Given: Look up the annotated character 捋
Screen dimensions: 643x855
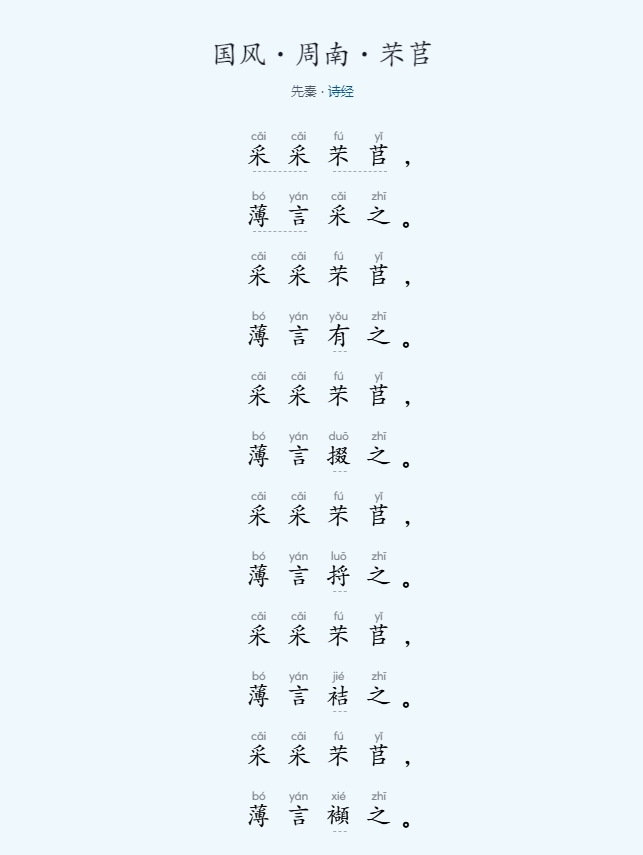Looking at the screenshot, I should pyautogui.click(x=339, y=576).
